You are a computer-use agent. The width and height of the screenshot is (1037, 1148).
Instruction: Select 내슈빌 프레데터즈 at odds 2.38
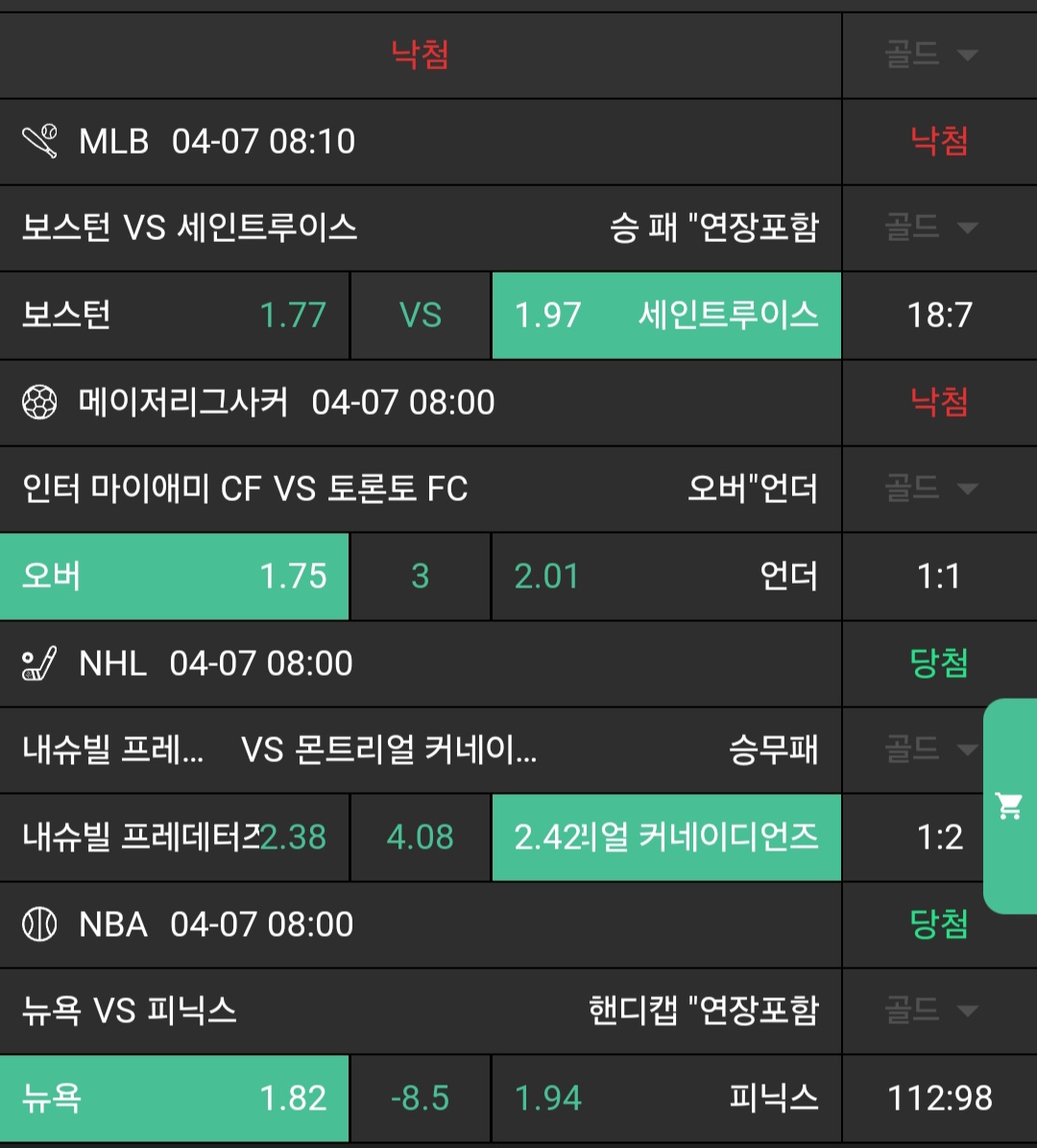click(174, 837)
